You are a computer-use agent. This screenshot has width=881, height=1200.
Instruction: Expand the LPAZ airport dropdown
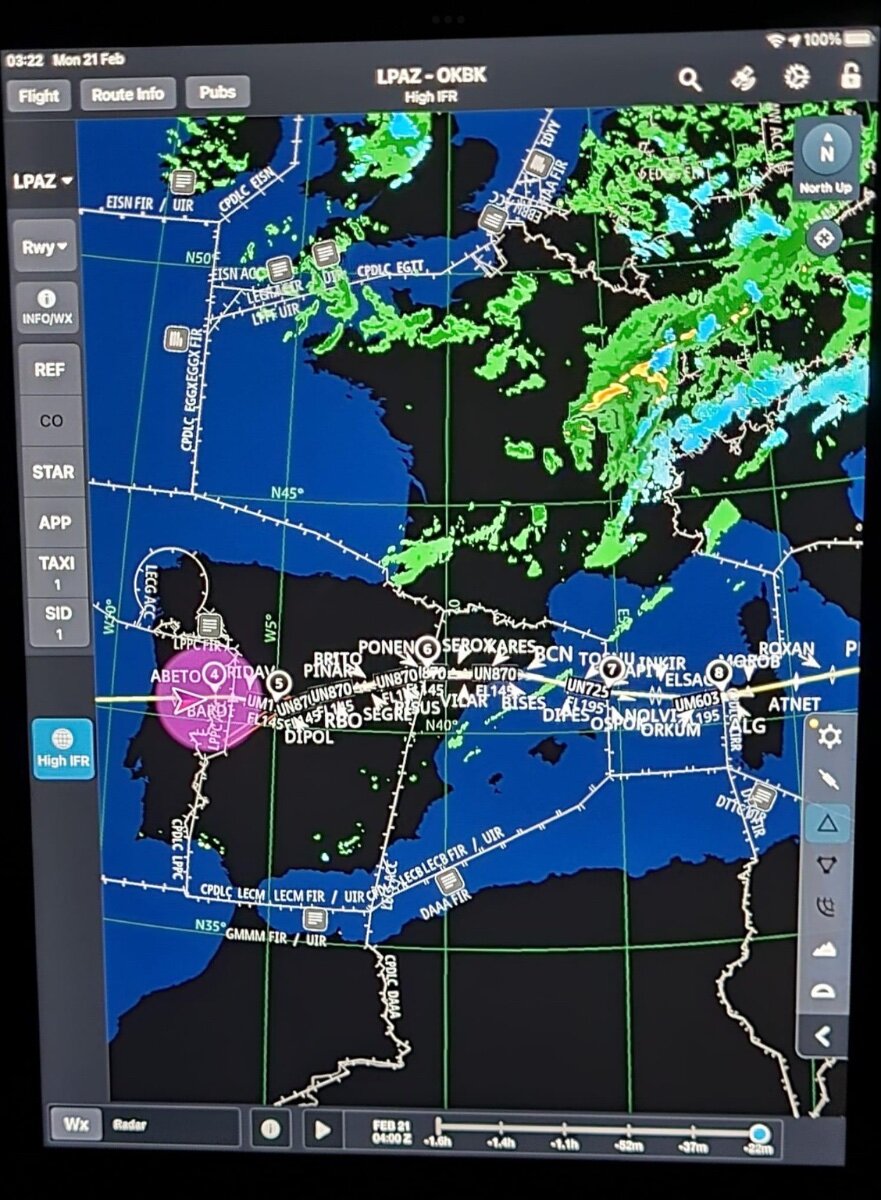point(43,182)
